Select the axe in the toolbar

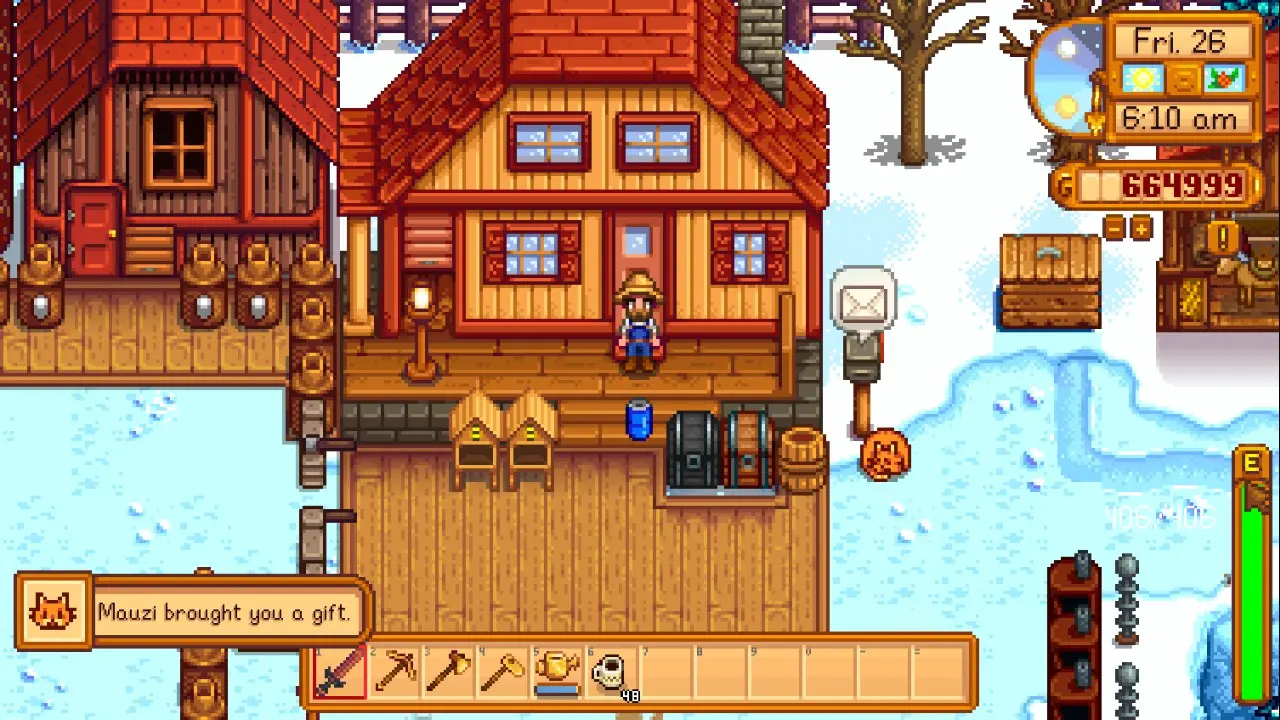click(448, 671)
